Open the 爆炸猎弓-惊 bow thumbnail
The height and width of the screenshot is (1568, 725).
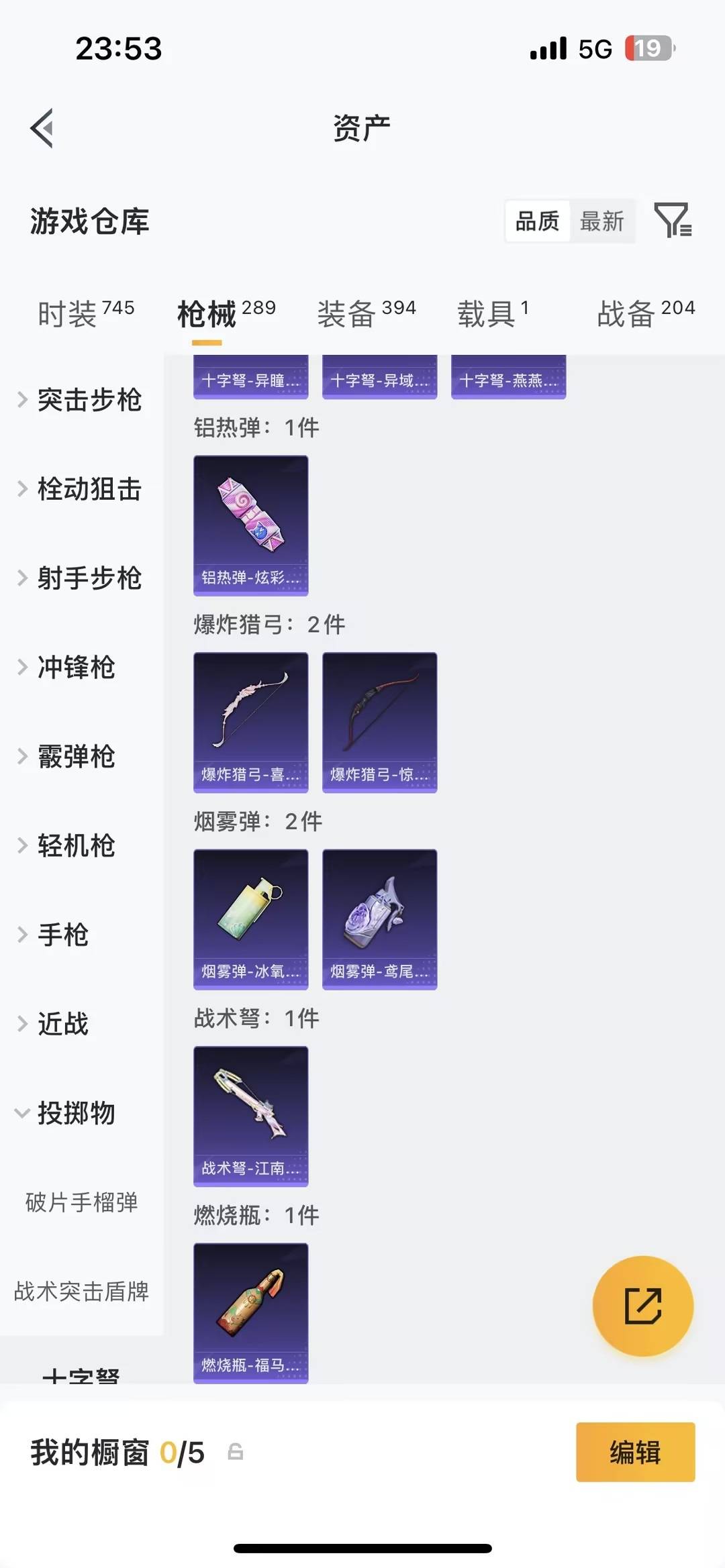(x=379, y=723)
